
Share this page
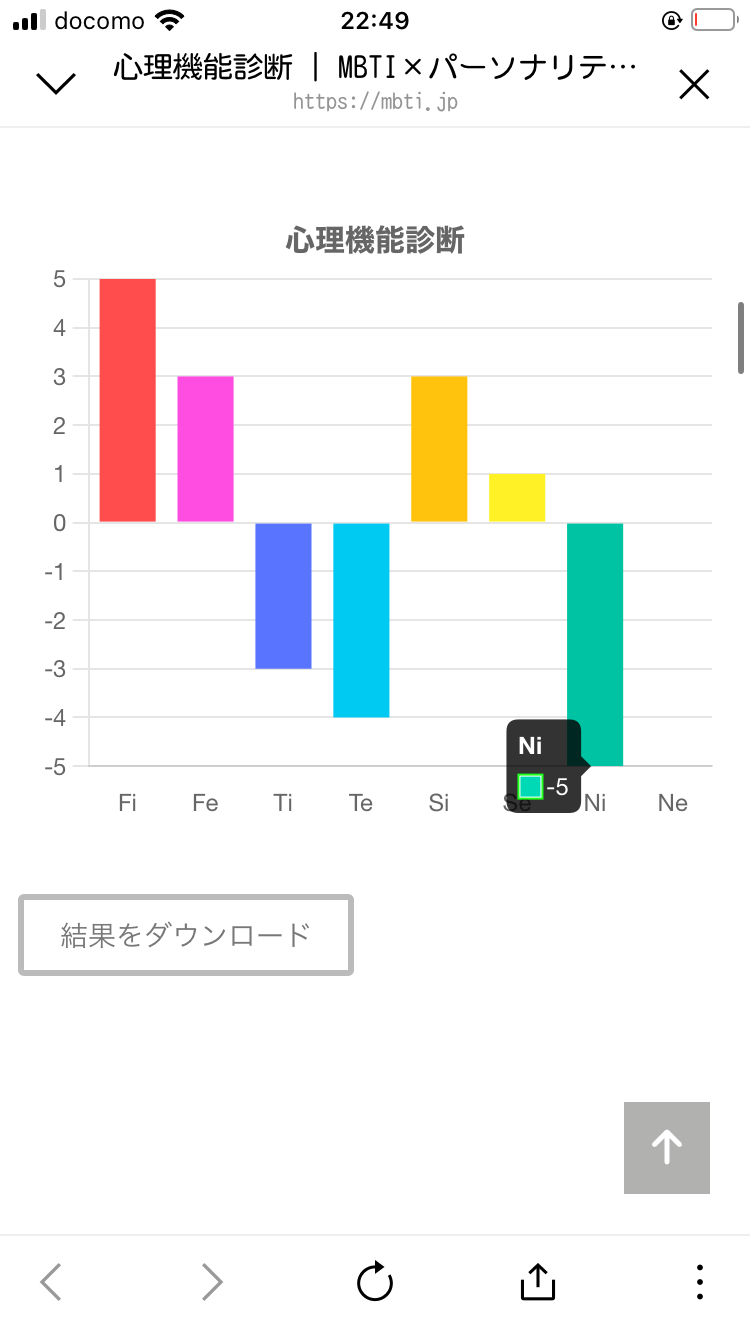[537, 1281]
